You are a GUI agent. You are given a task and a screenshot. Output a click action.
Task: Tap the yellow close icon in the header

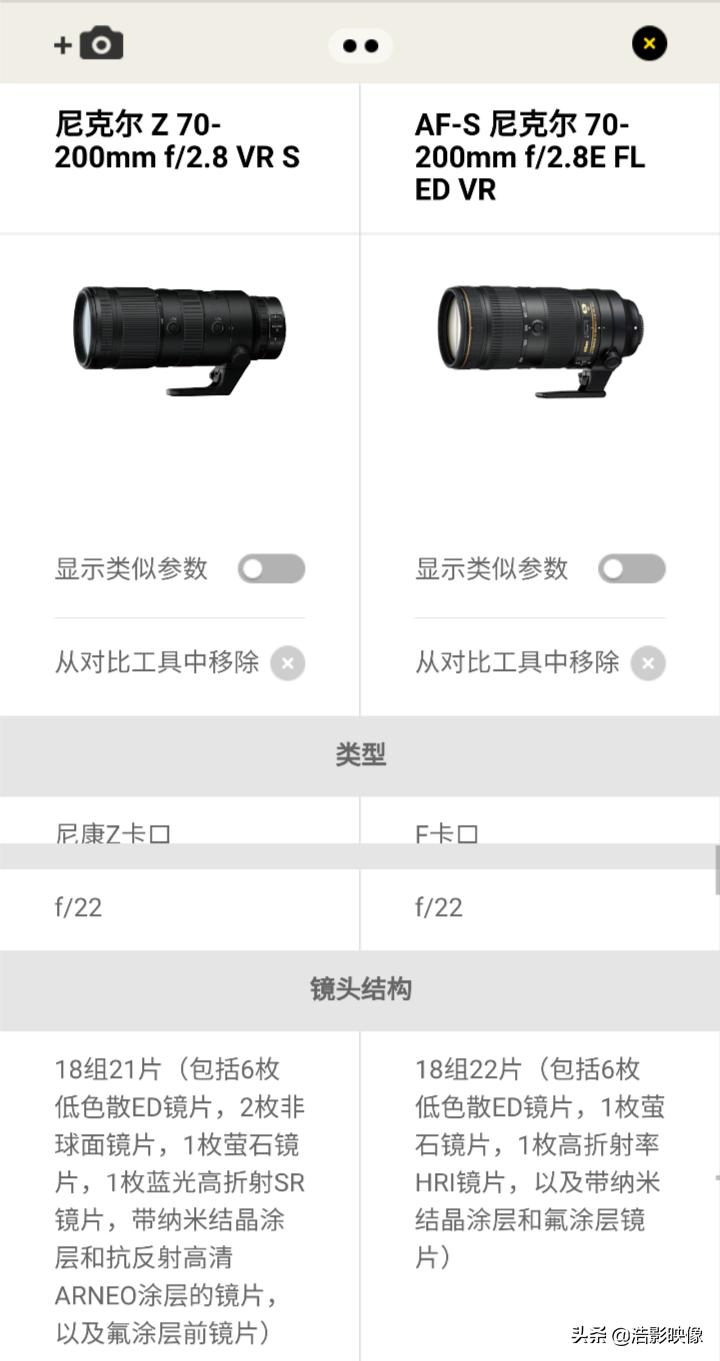(649, 44)
